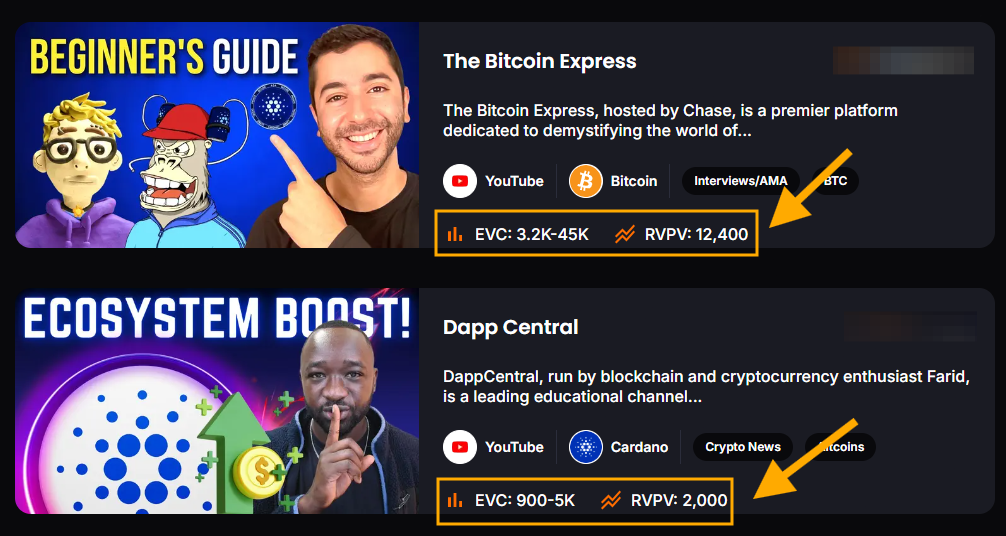Open The Bitcoin Express listing
The image size is (1006, 536).
539,61
